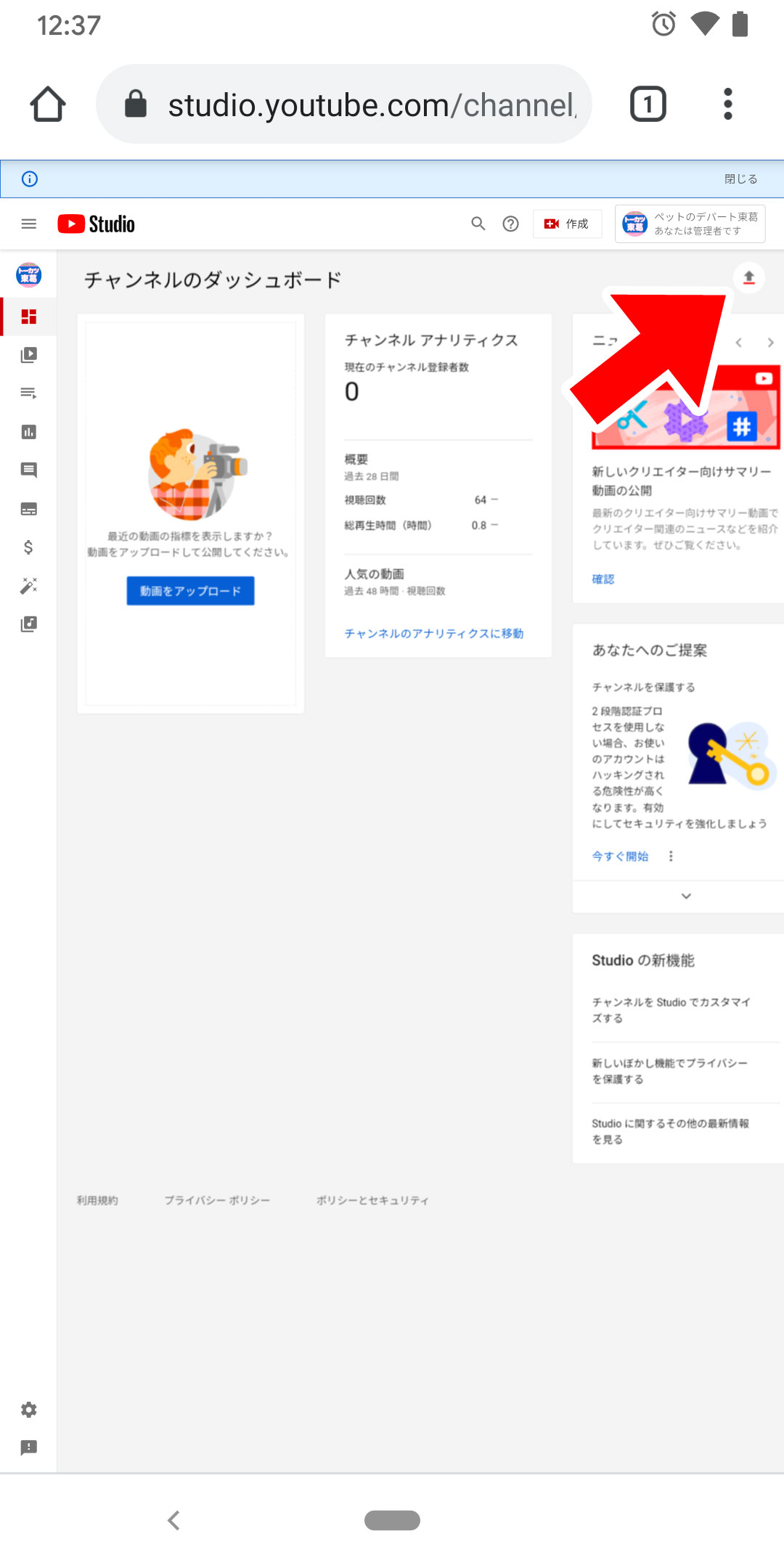Open the account switcher ペットのデパート東葛

(690, 224)
